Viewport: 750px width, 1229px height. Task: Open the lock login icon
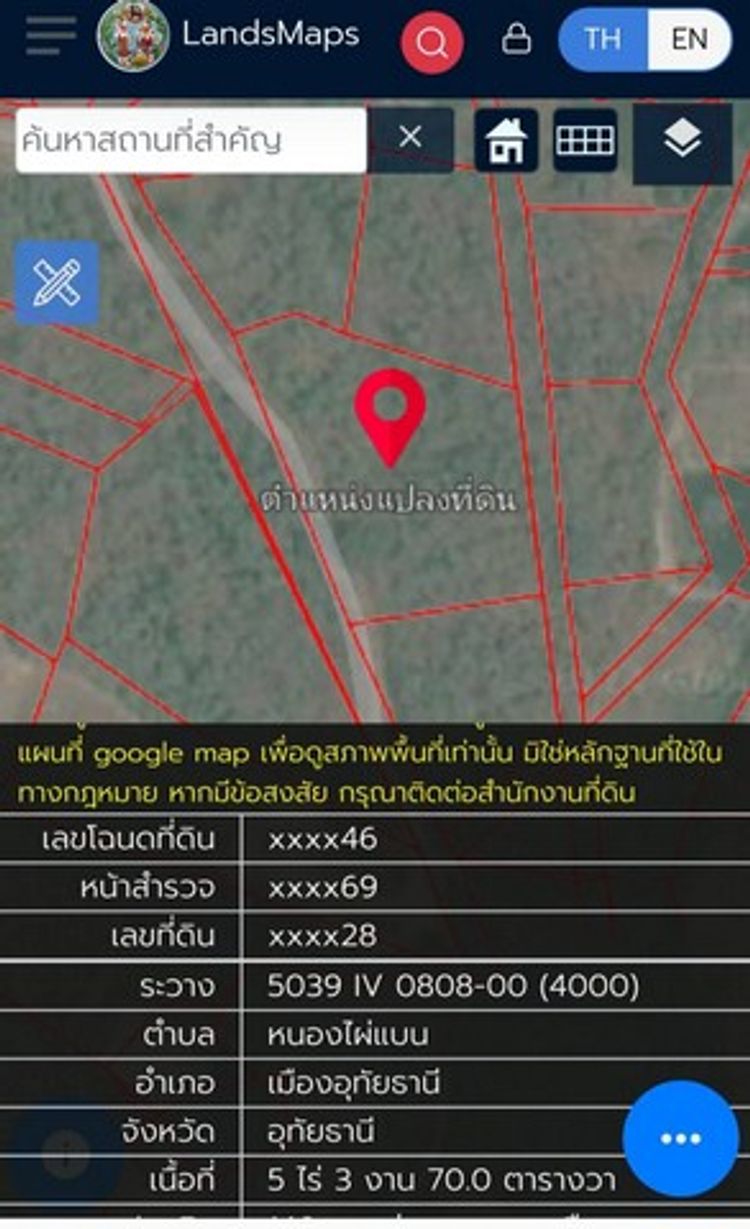pos(516,40)
